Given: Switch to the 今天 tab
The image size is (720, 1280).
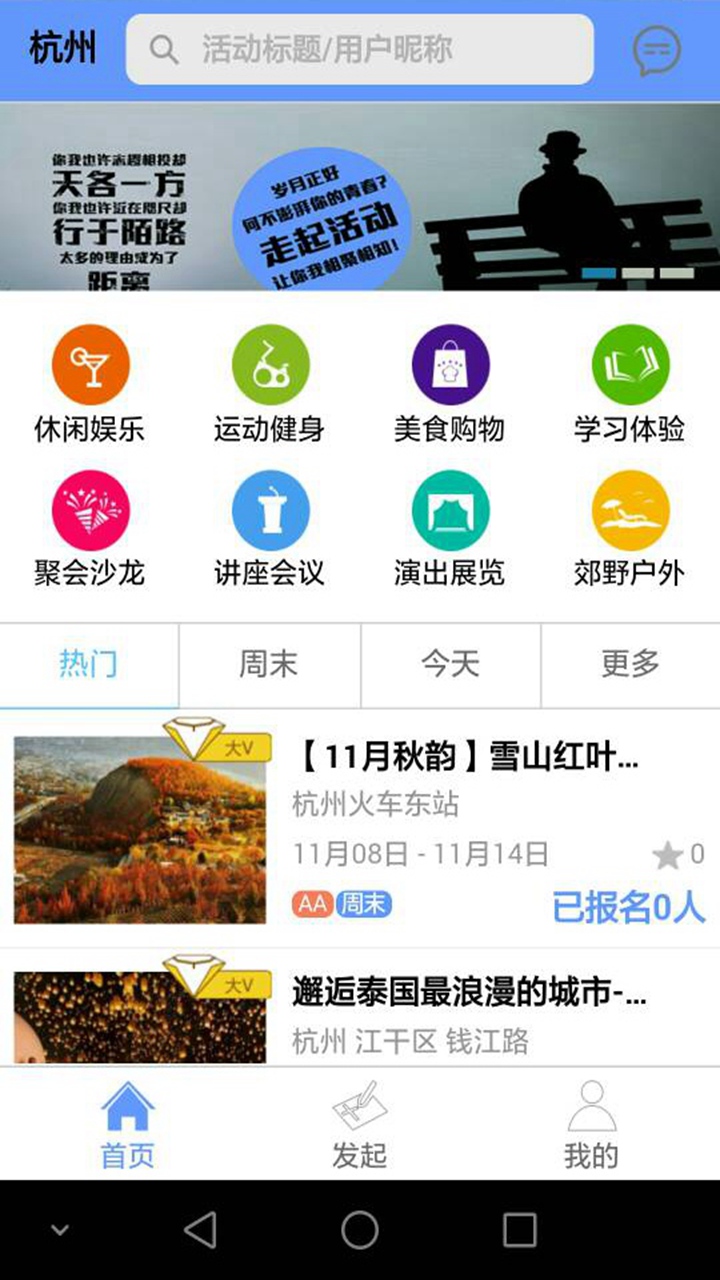Looking at the screenshot, I should pyautogui.click(x=451, y=665).
